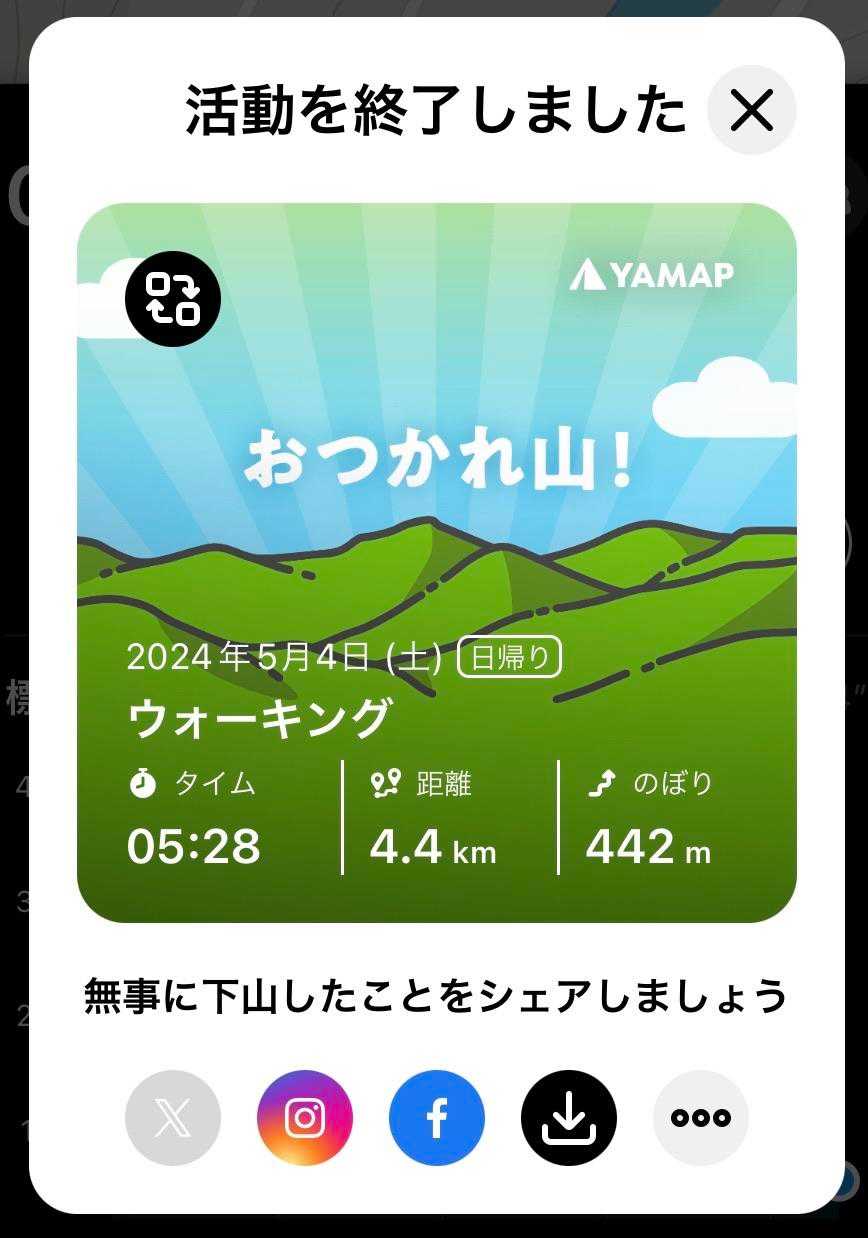
Task: Open more sharing options
Action: (700, 1118)
